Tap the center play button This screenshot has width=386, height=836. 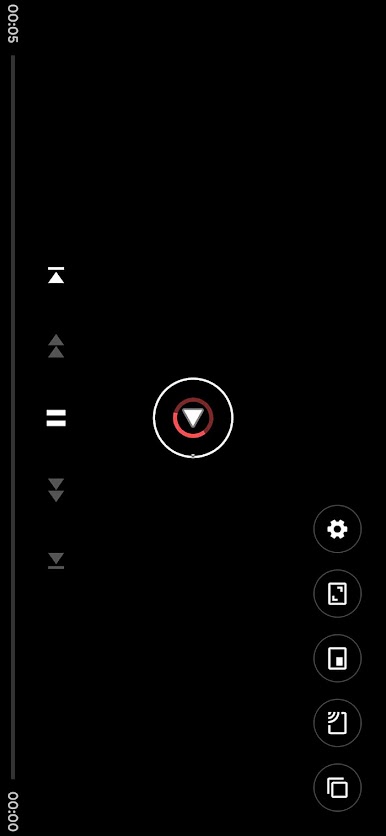(193, 417)
